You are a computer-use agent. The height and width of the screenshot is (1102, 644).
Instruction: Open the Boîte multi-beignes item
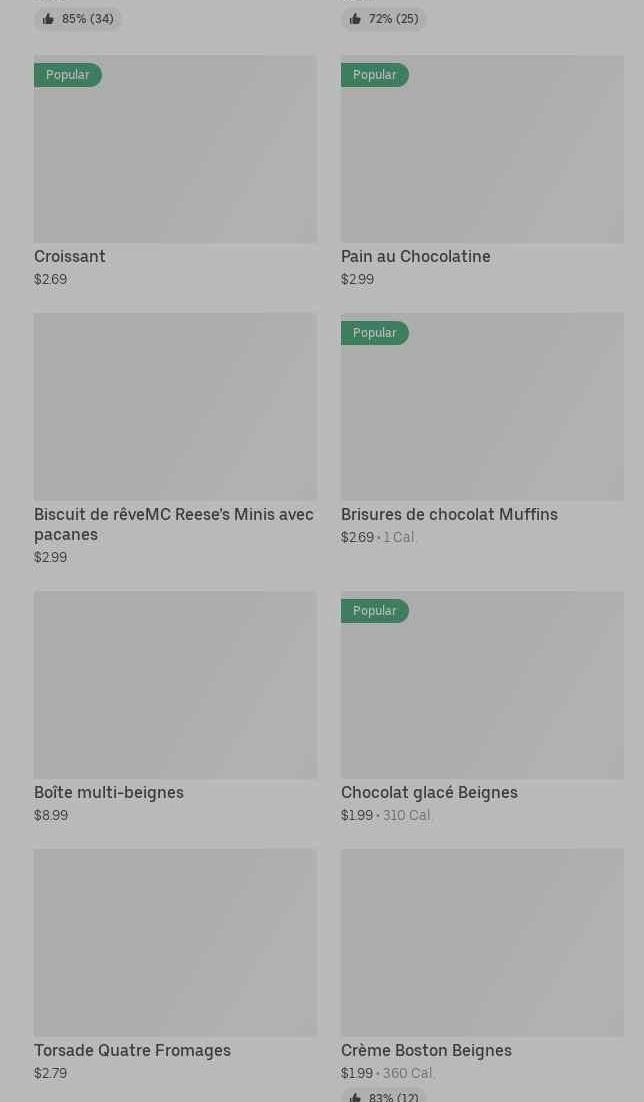point(175,707)
